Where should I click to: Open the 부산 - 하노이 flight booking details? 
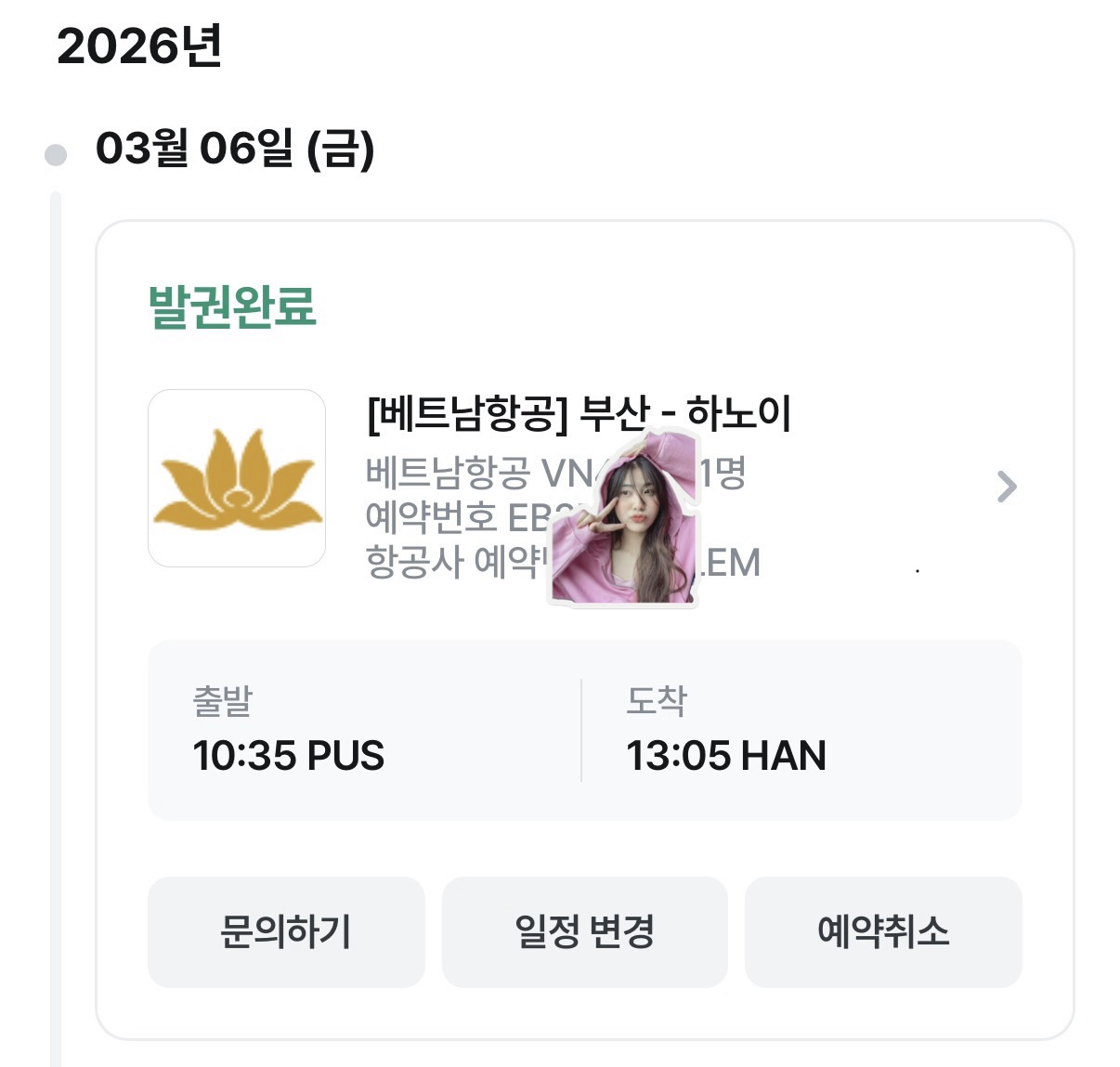pyautogui.click(x=1006, y=487)
